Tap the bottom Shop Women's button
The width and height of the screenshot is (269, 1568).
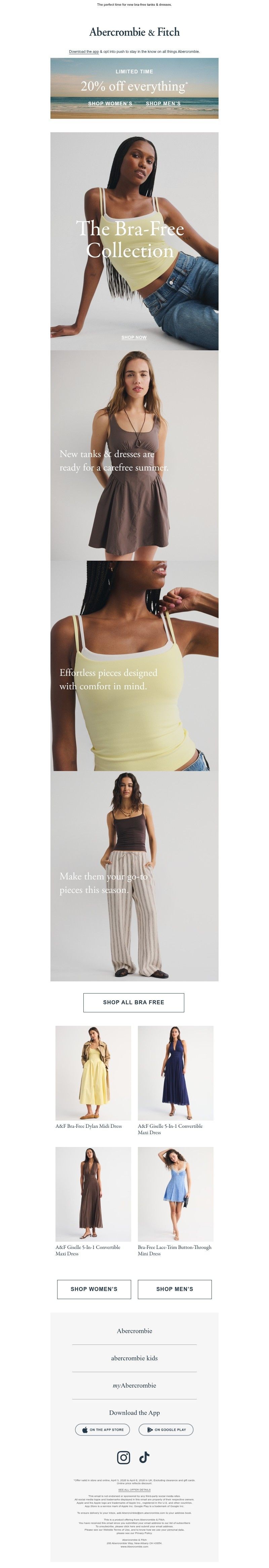pos(94,1289)
